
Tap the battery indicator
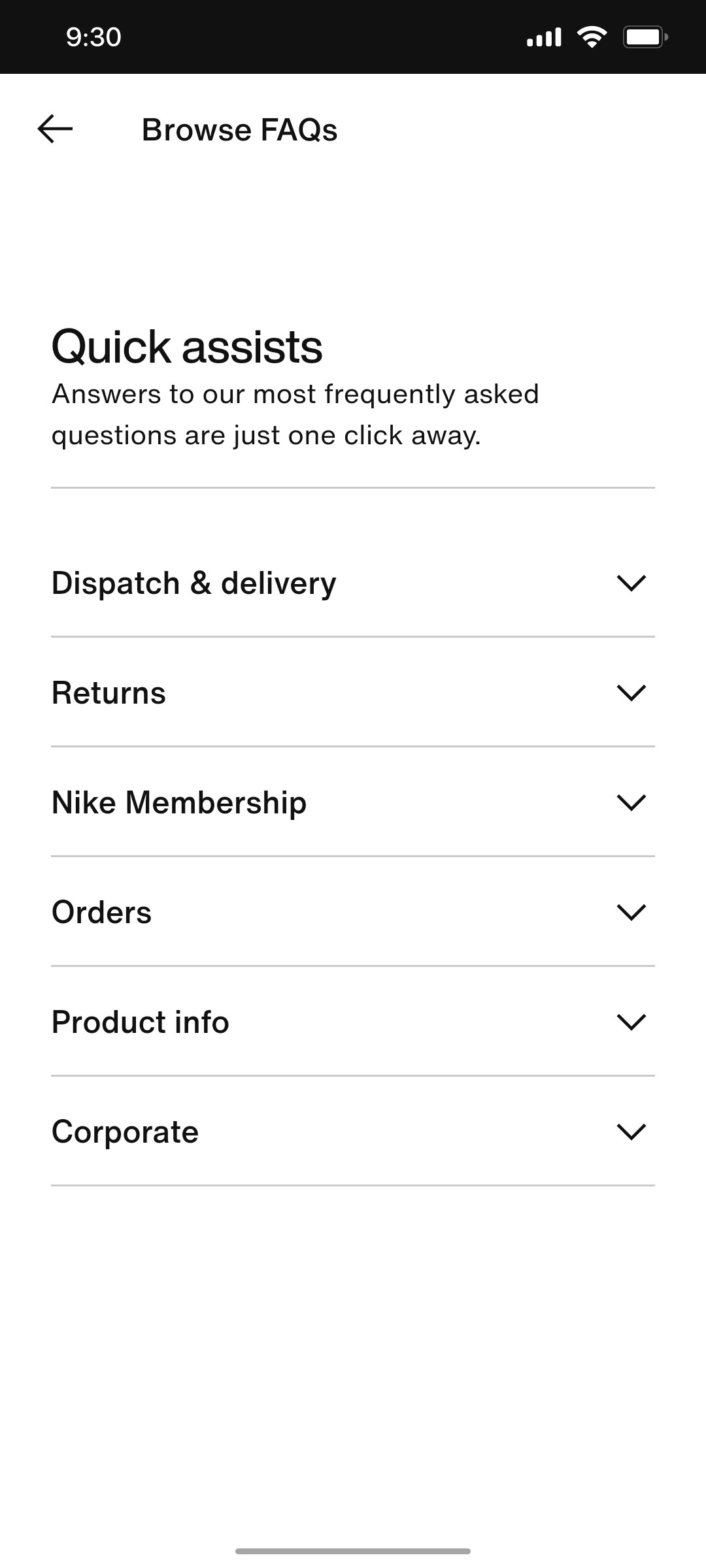[644, 37]
